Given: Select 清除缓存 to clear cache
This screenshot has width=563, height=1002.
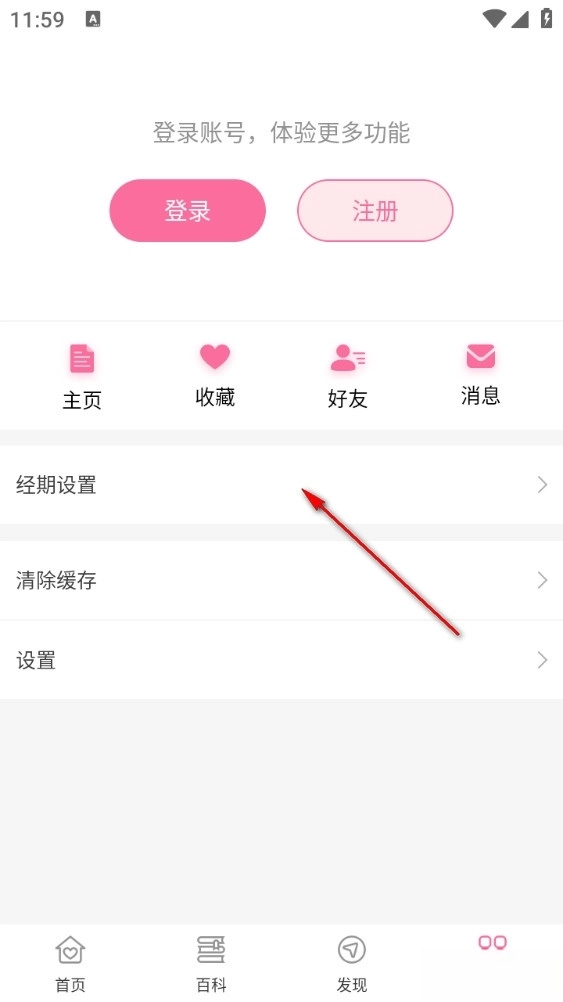Looking at the screenshot, I should (281, 580).
